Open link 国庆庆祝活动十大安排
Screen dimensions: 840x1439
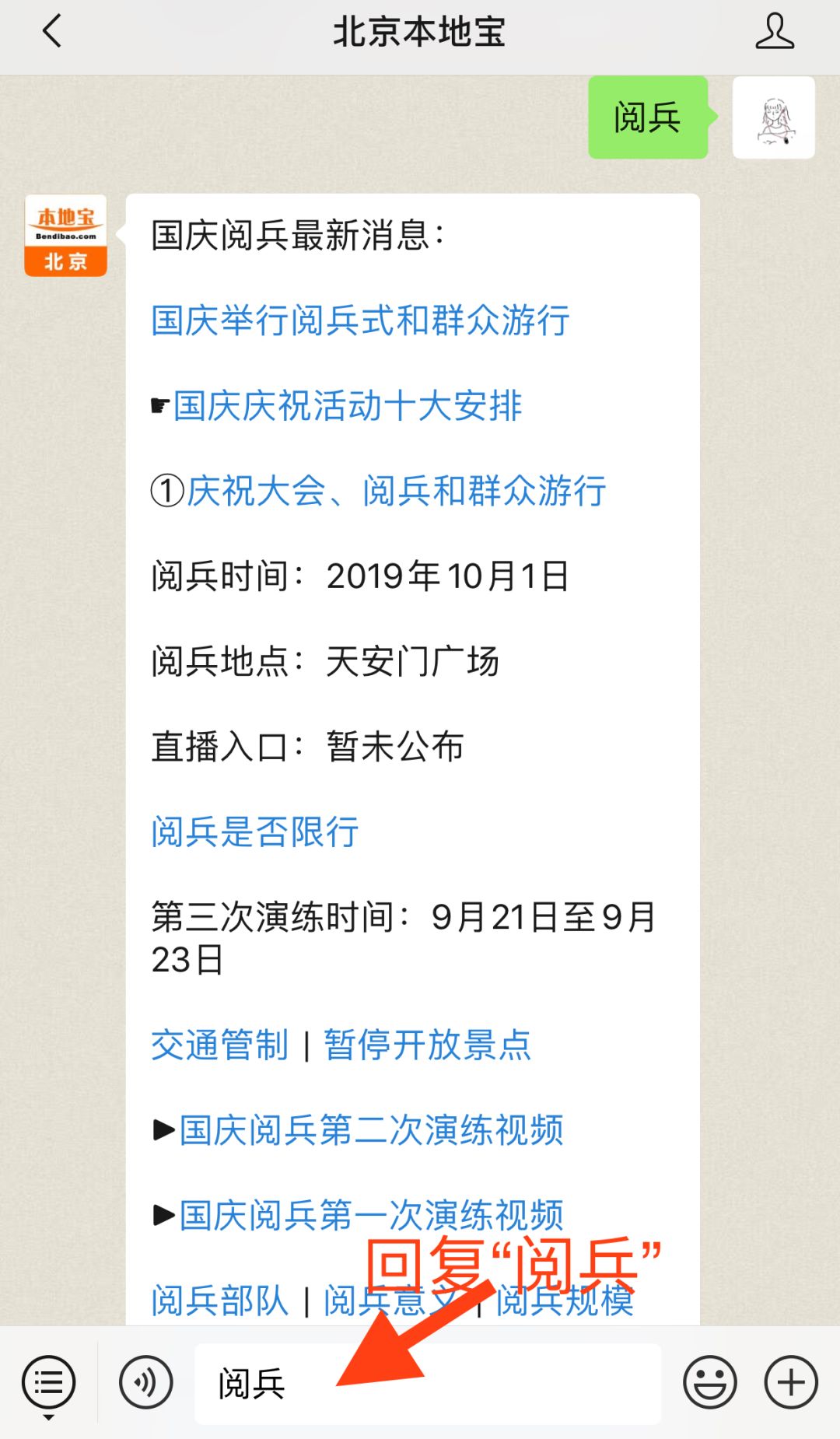point(348,406)
